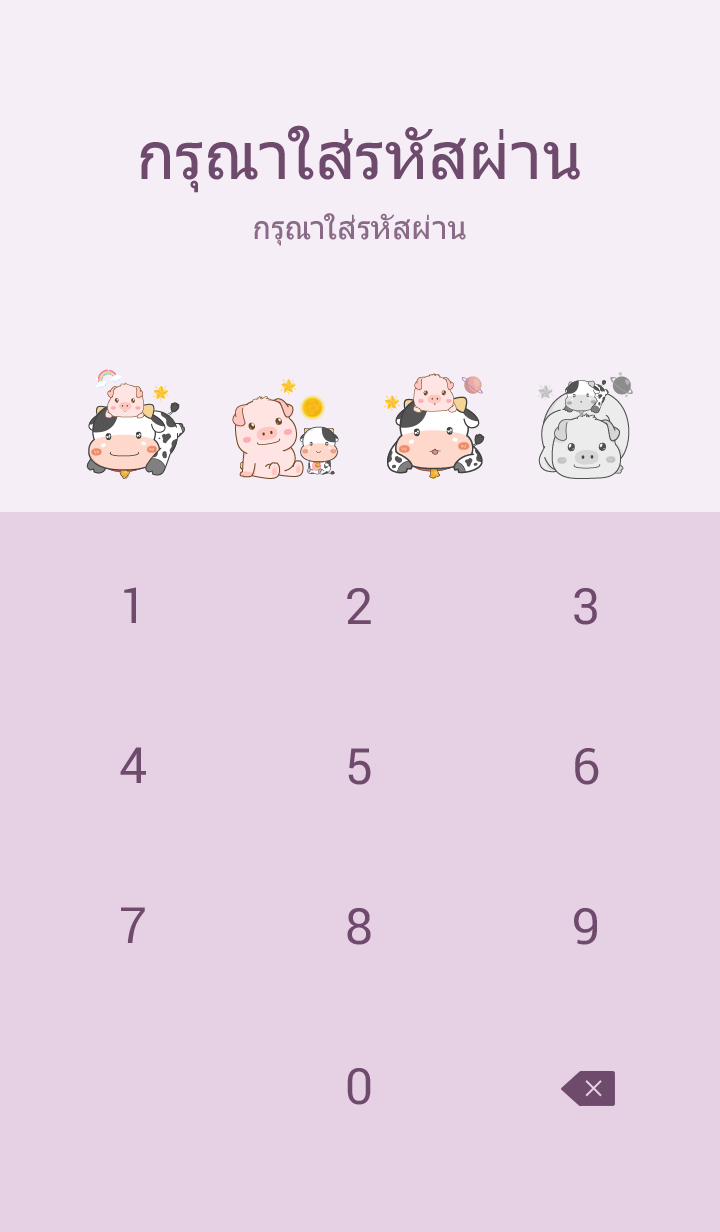This screenshot has width=720, height=1232.
Task: Enter digit 9 on the keypad
Action: (585, 927)
